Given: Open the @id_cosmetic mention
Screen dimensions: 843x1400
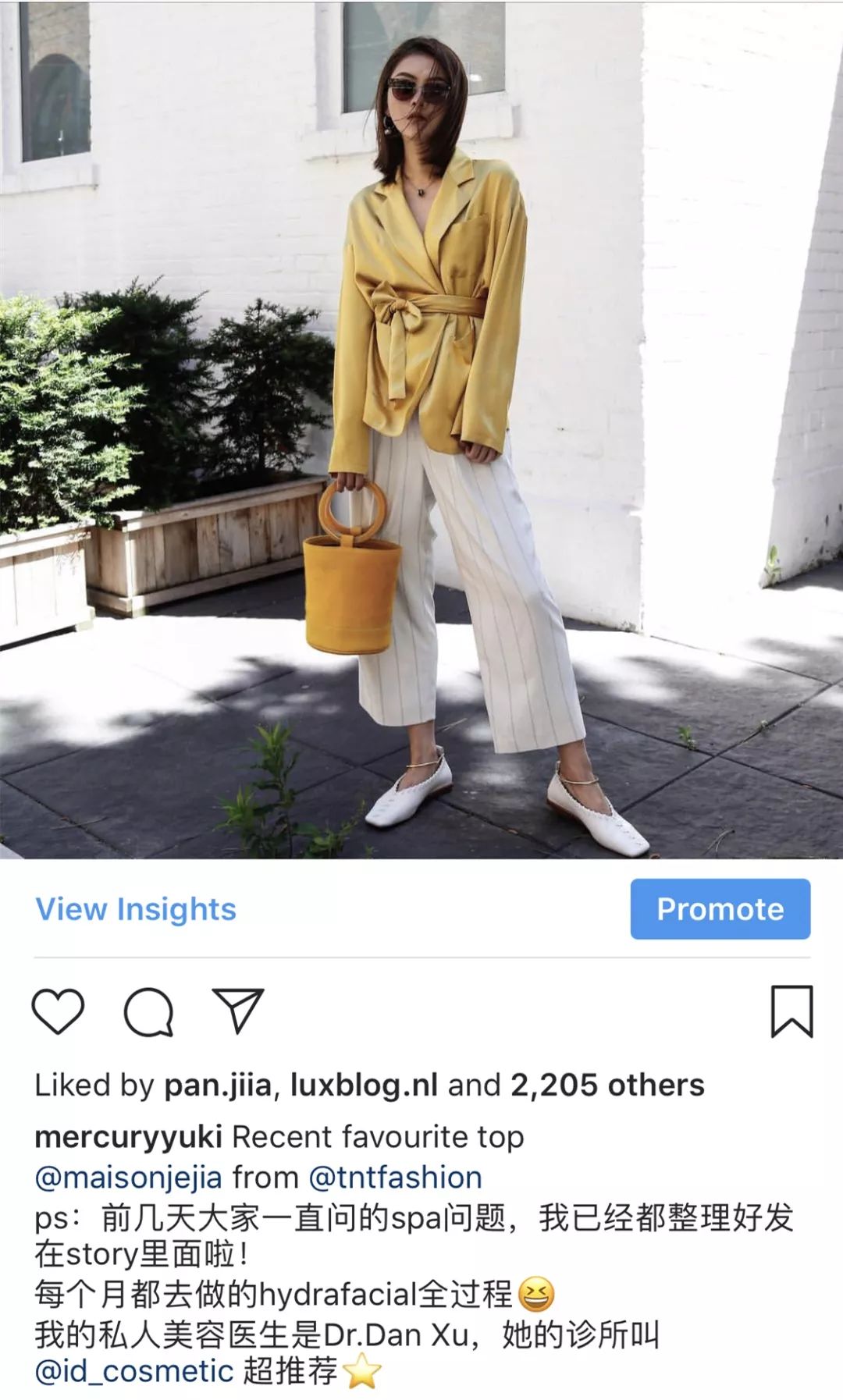Looking at the screenshot, I should pyautogui.click(x=134, y=1371).
